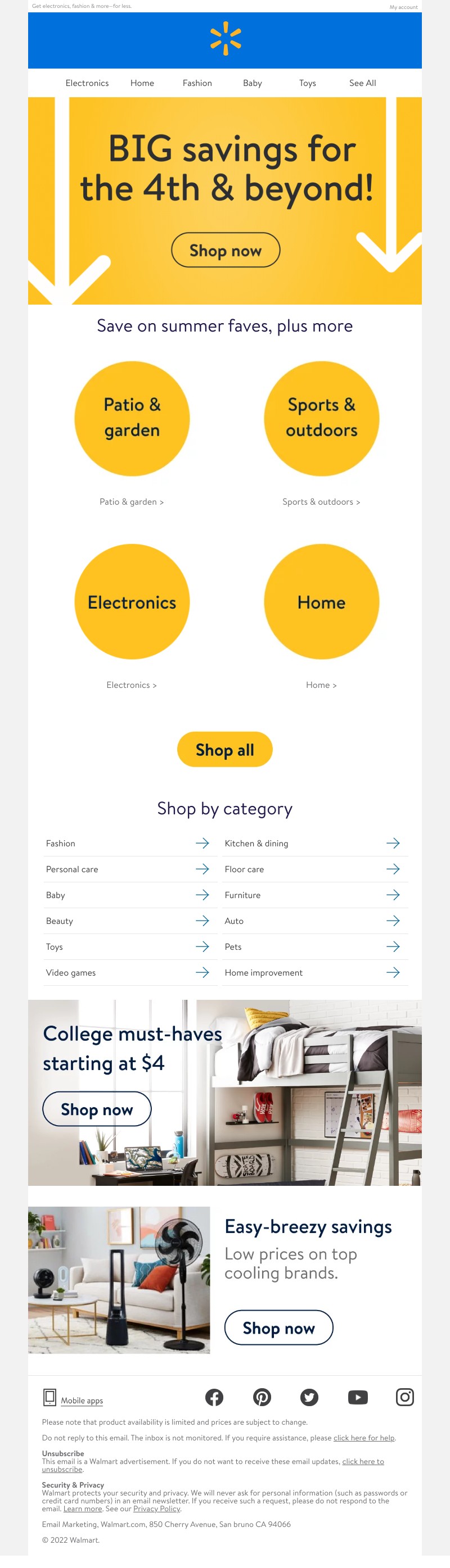Screen dimensions: 450x1568
Task: Open the Patio & garden circle tile
Action: tap(132, 418)
